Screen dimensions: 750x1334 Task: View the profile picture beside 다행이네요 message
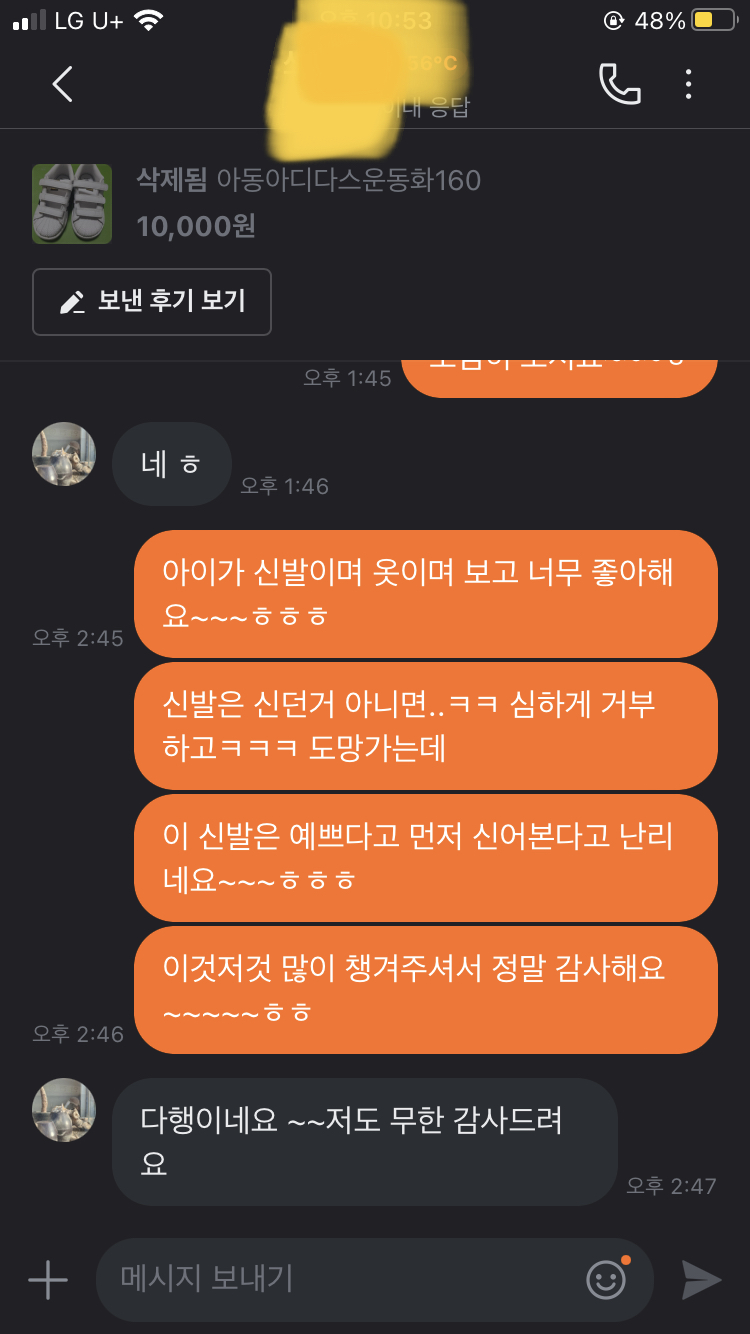point(65,1110)
